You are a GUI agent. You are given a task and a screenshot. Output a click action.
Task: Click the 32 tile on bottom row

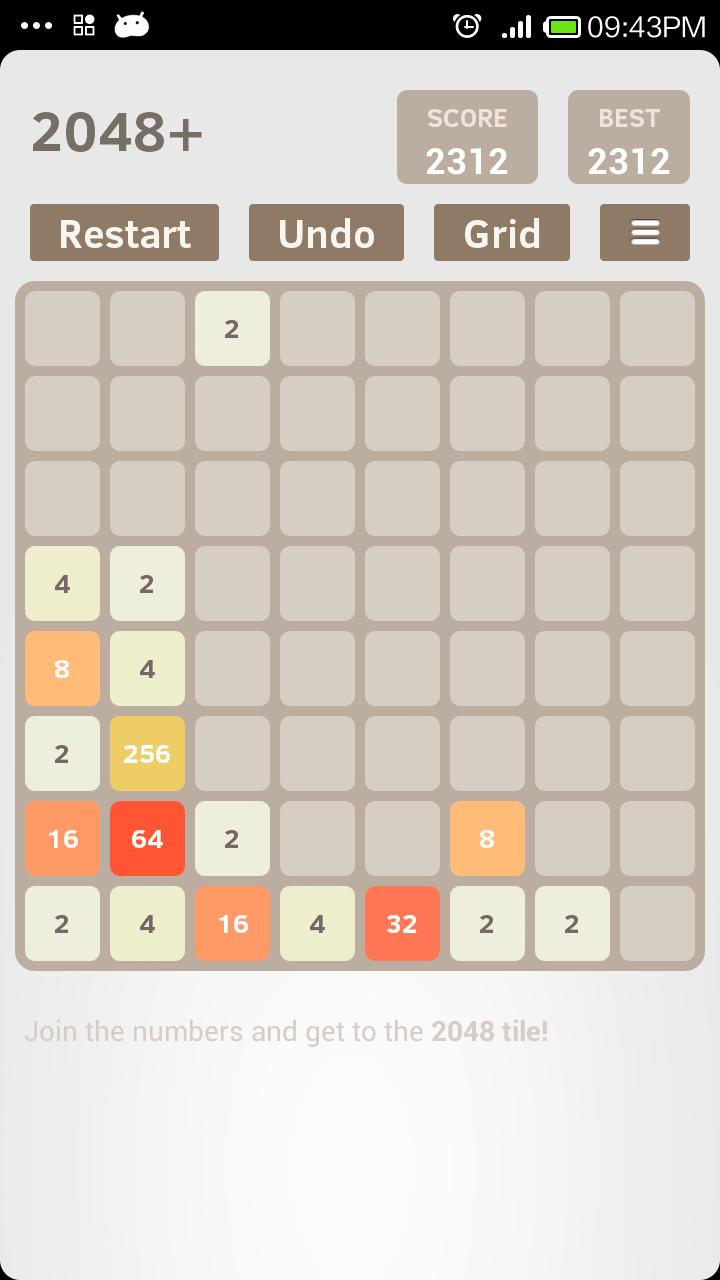click(402, 924)
